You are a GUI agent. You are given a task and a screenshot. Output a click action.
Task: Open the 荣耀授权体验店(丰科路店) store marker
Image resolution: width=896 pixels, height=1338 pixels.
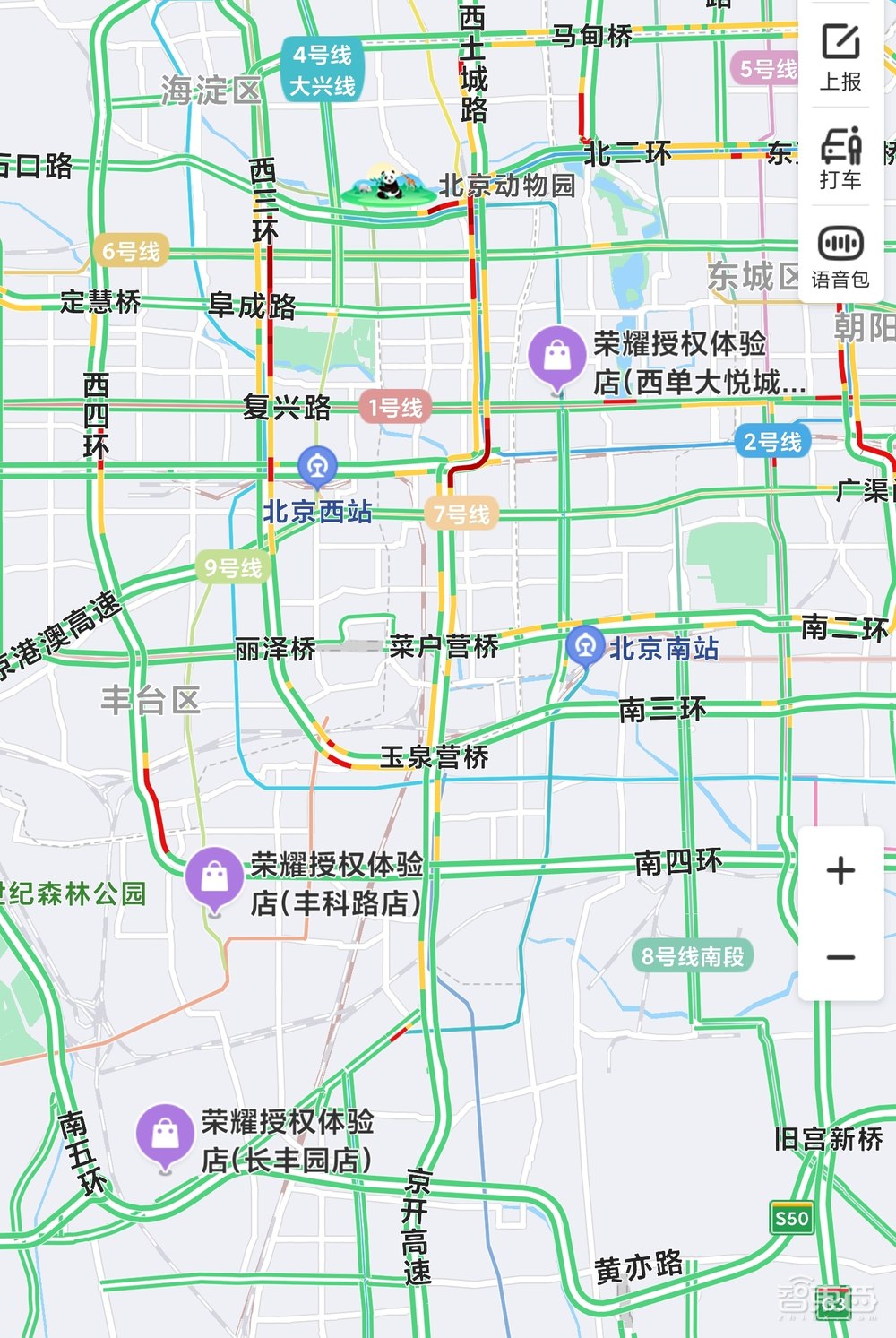(x=215, y=873)
